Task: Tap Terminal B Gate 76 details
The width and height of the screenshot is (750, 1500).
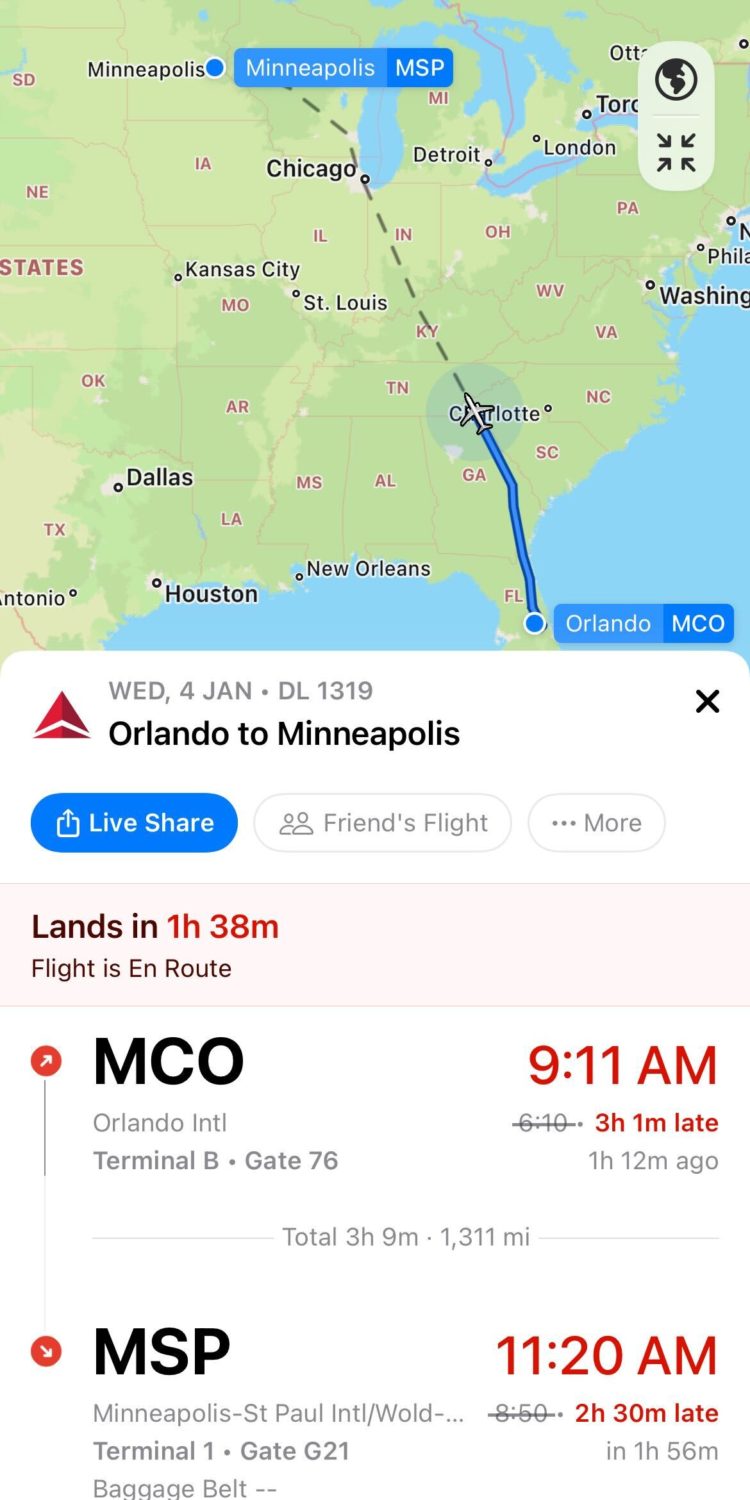Action: 215,1160
